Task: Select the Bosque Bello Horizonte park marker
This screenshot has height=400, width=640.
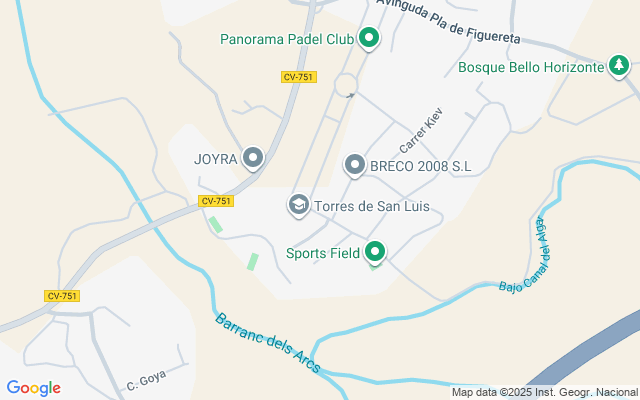Action: [619, 66]
